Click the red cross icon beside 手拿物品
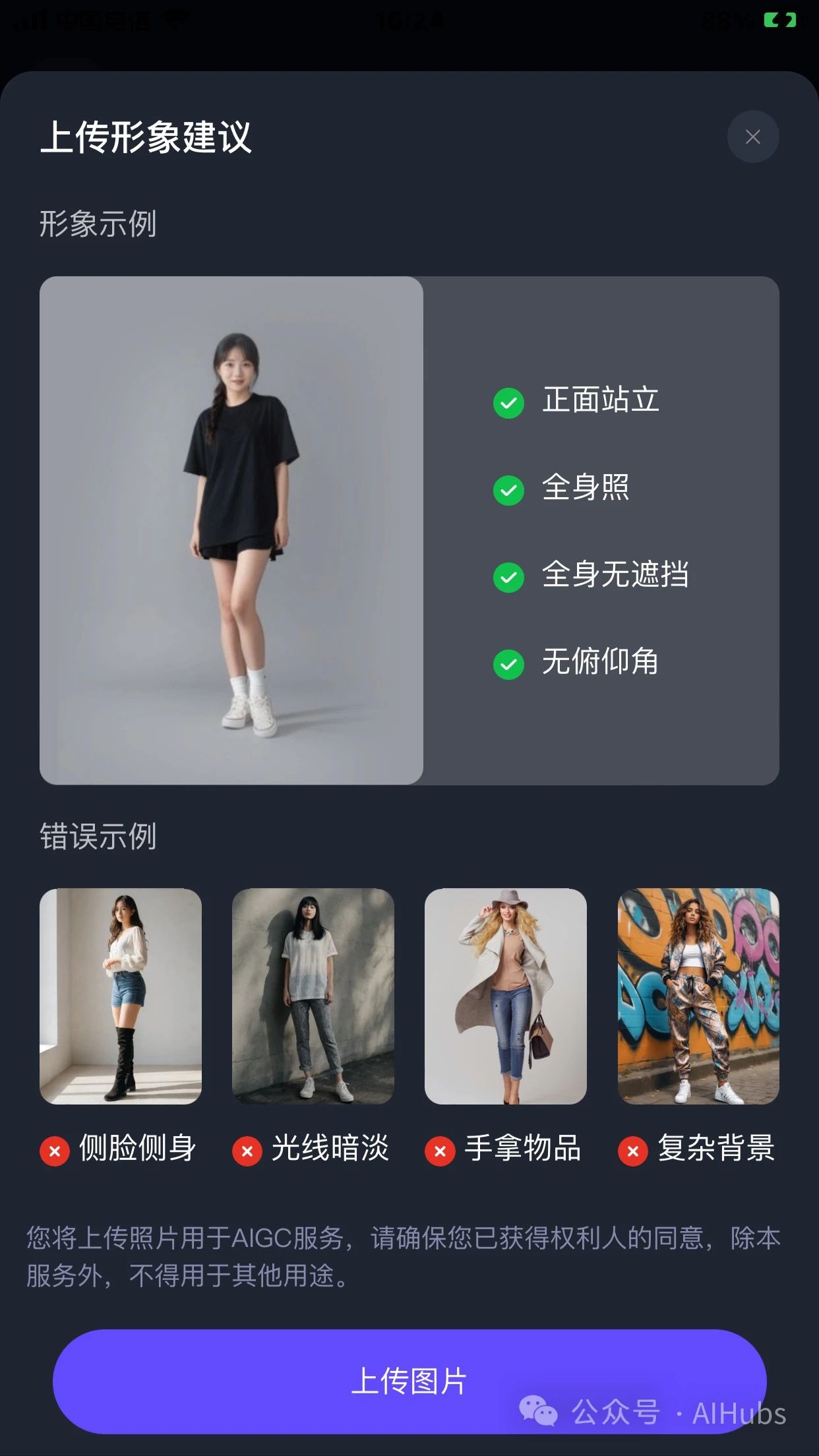 click(x=440, y=1149)
